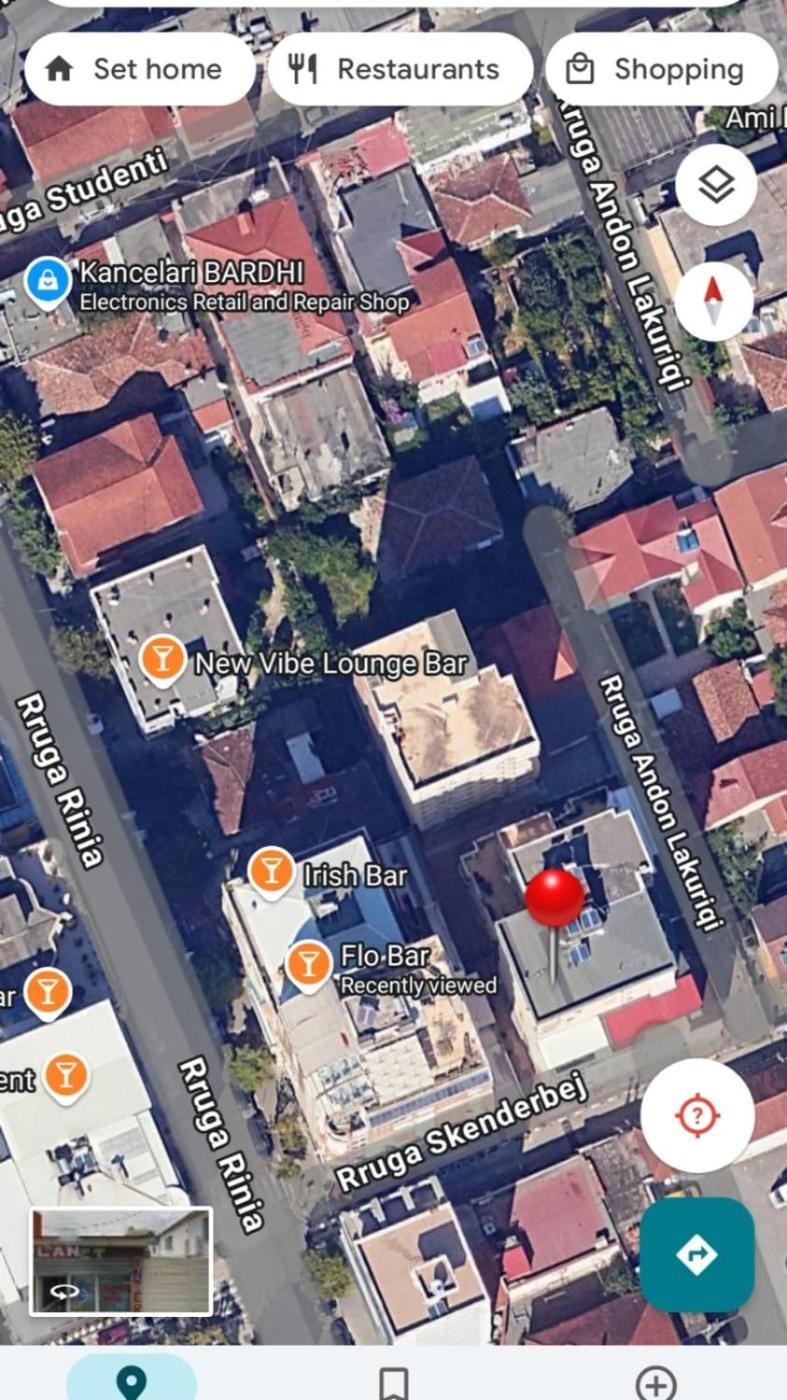Select the Irish Bar marker

pos(270,871)
